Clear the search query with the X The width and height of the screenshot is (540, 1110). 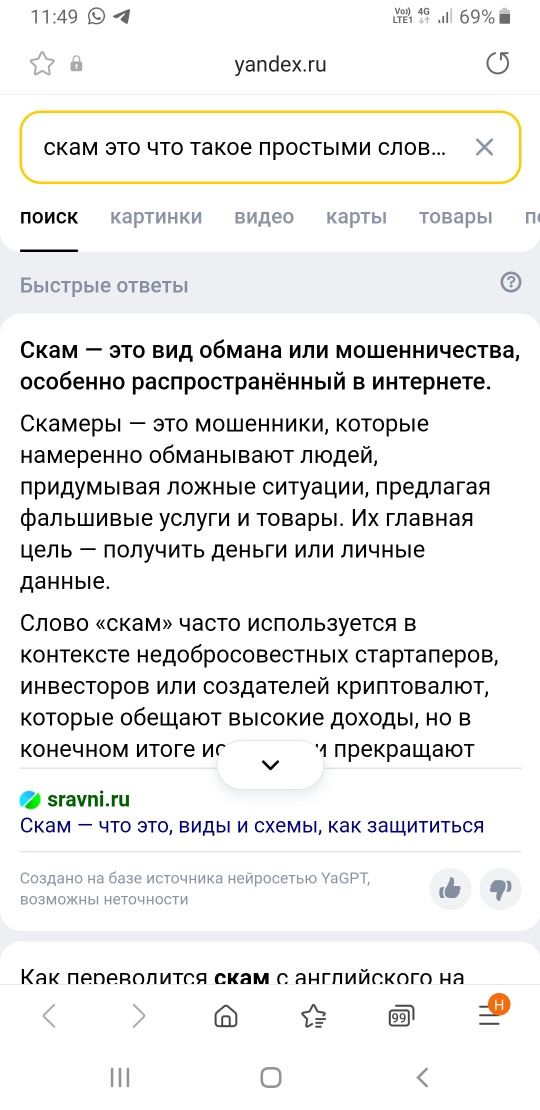click(484, 147)
